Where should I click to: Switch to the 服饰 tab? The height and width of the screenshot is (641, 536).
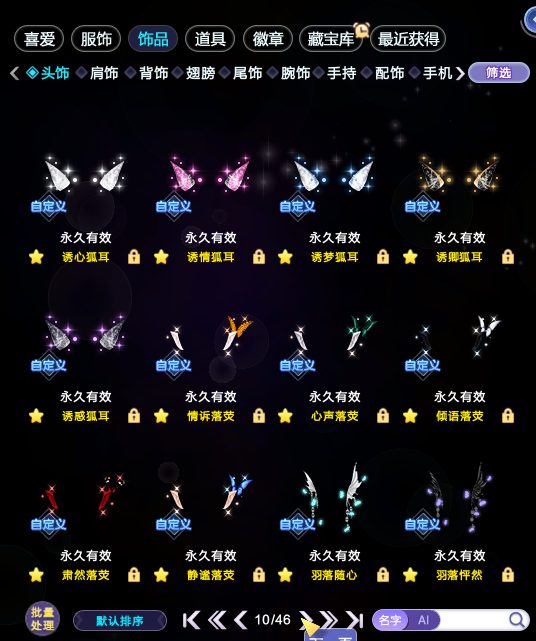click(96, 39)
